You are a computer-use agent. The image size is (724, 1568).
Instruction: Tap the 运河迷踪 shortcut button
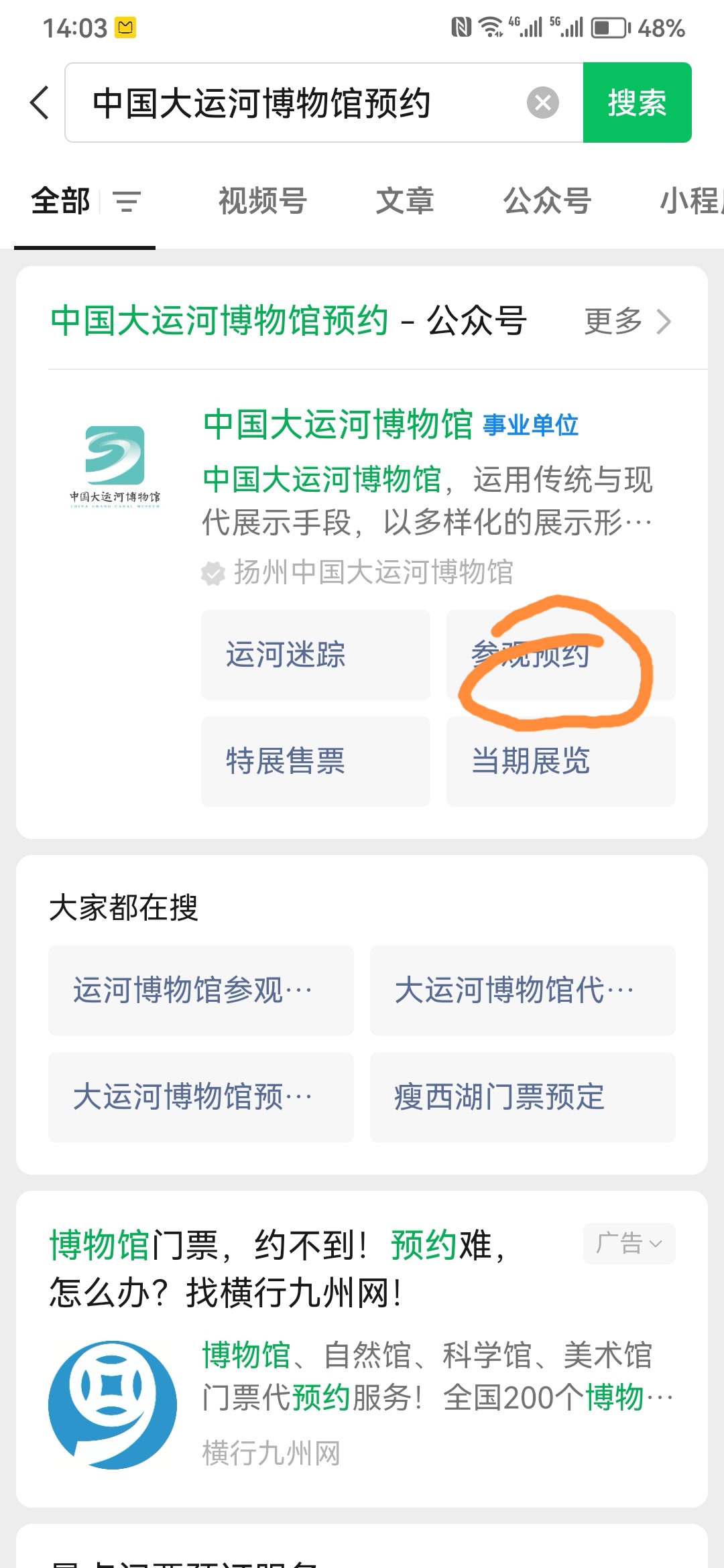tap(316, 655)
